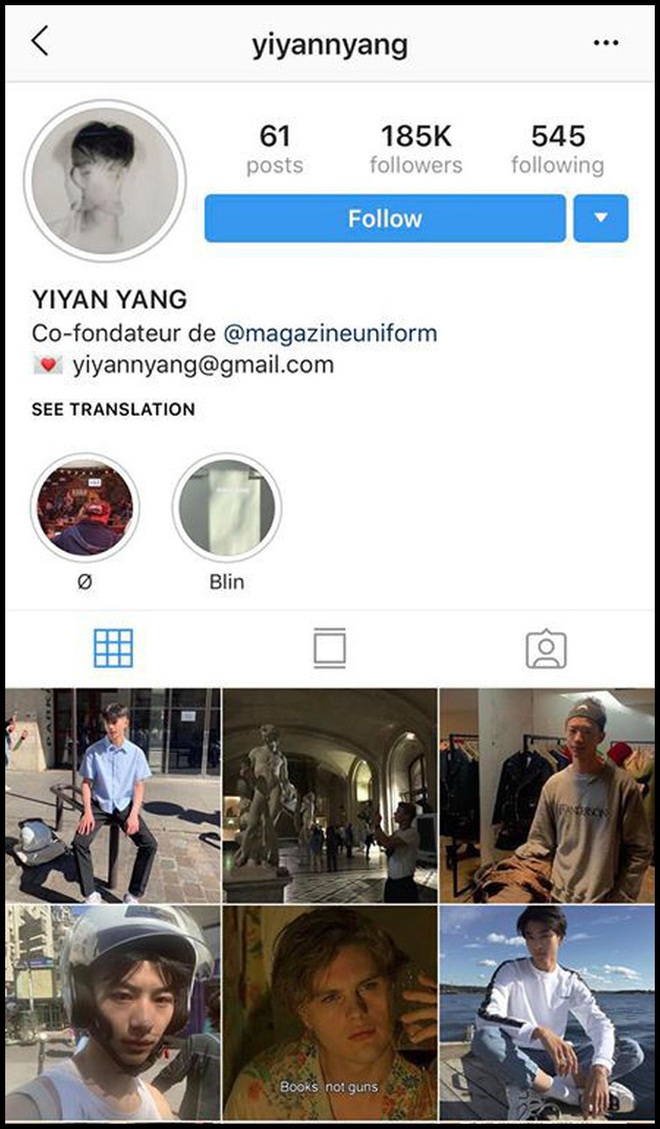
Task: Open the waterfront white sweater post
Action: click(547, 1012)
